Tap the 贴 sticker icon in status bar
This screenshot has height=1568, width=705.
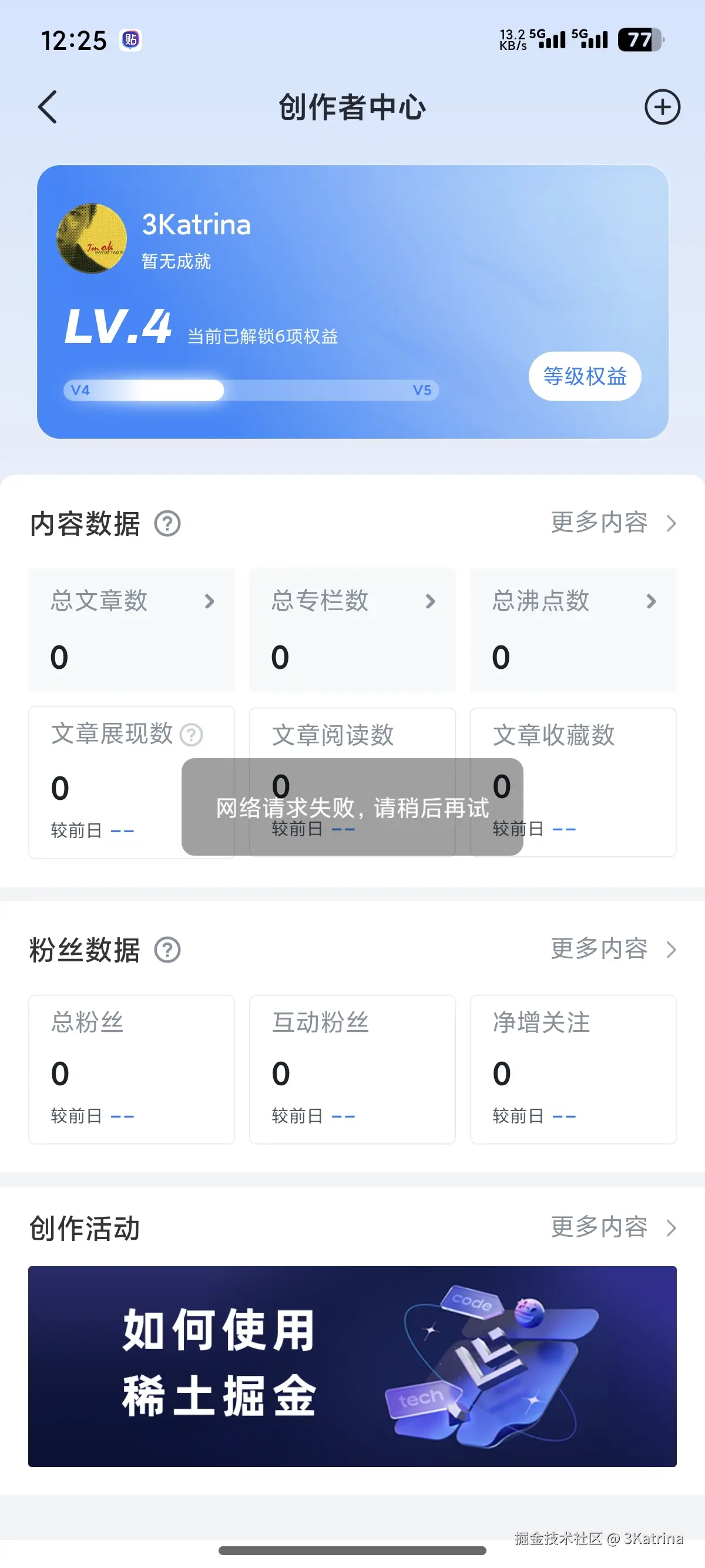[131, 39]
